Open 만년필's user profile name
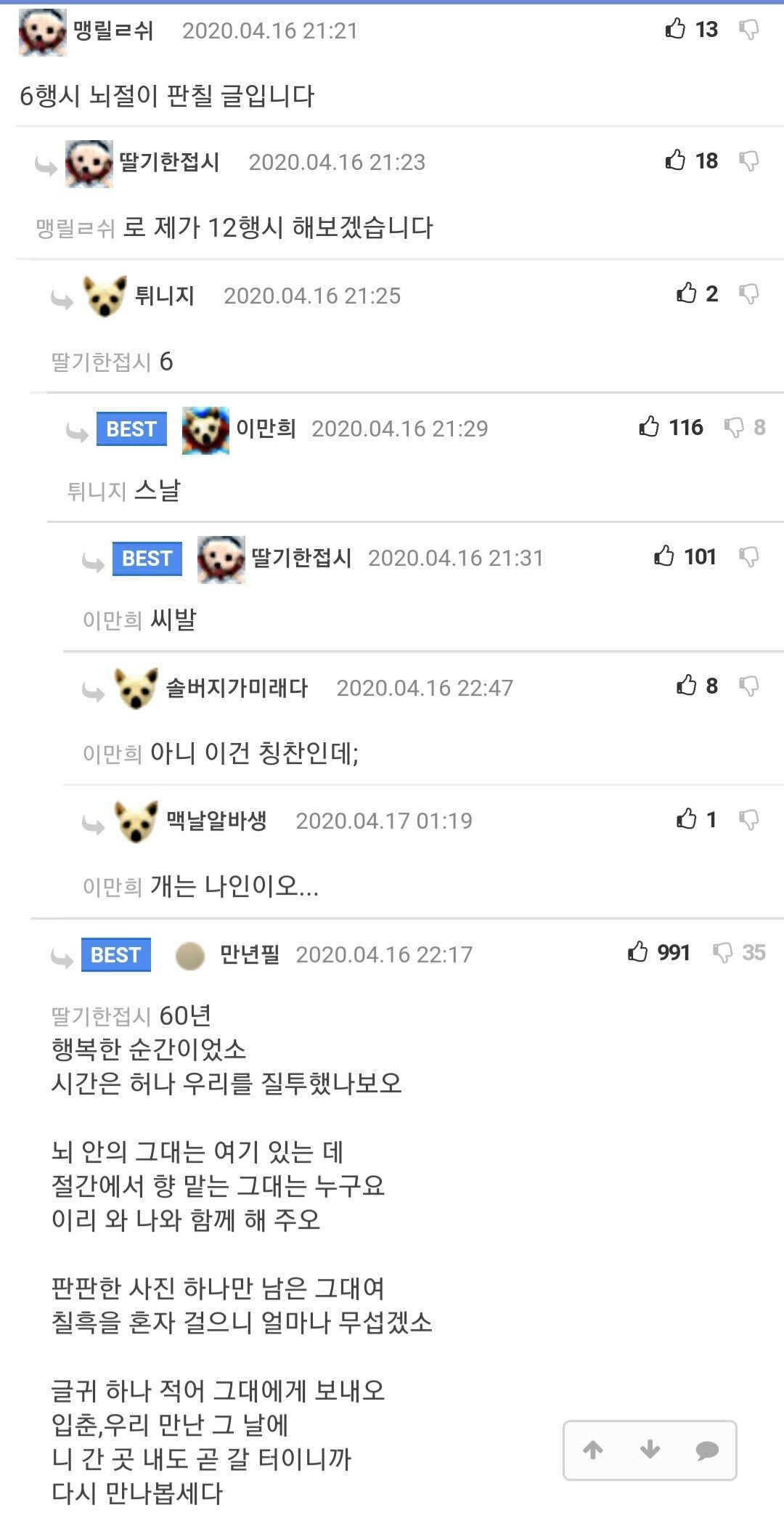Viewport: 784px width, 1523px height. [x=249, y=954]
